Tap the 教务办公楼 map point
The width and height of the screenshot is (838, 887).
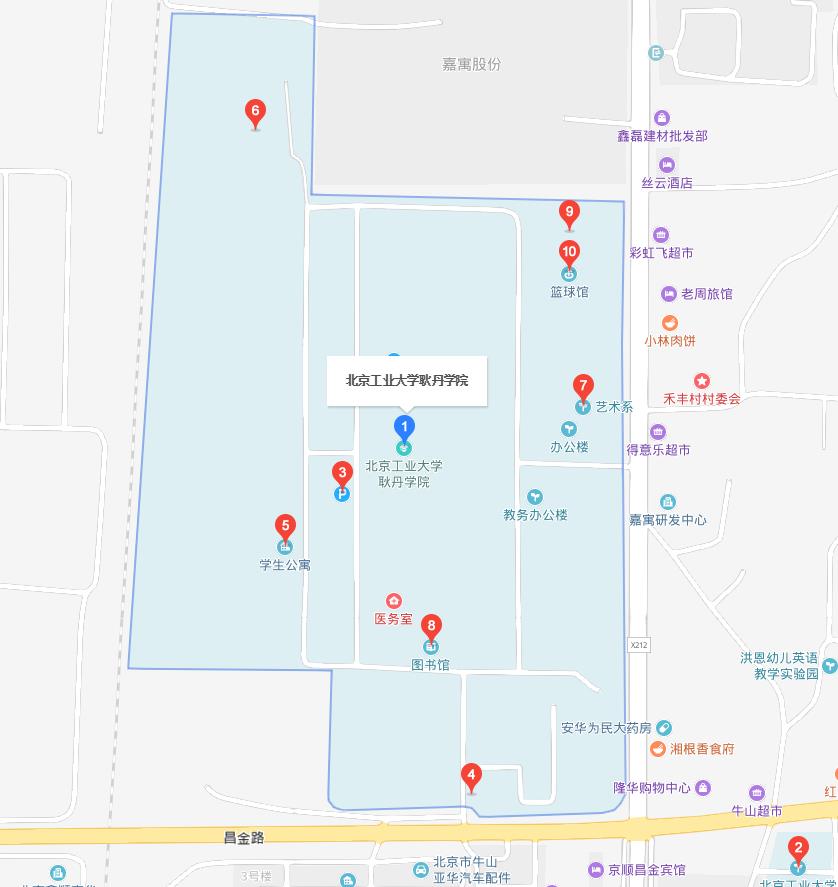click(x=535, y=497)
